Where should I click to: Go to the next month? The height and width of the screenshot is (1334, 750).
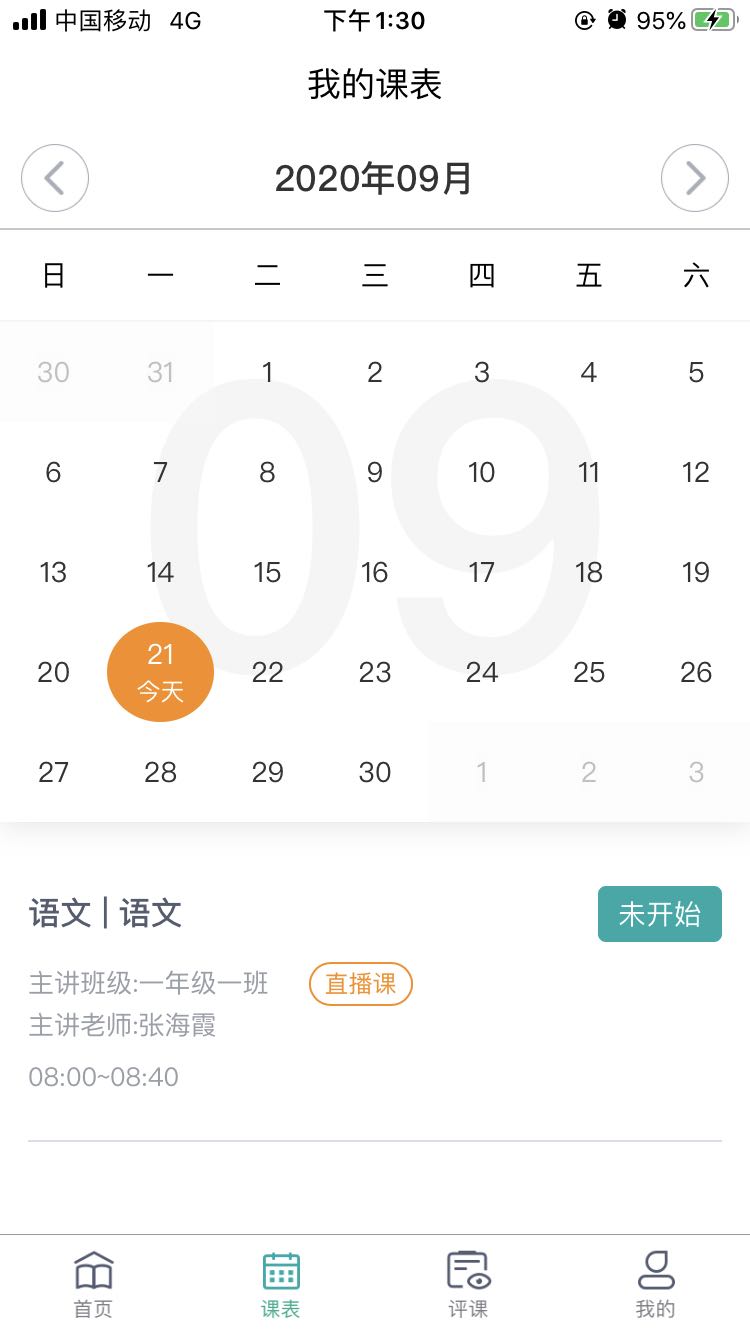[695, 179]
